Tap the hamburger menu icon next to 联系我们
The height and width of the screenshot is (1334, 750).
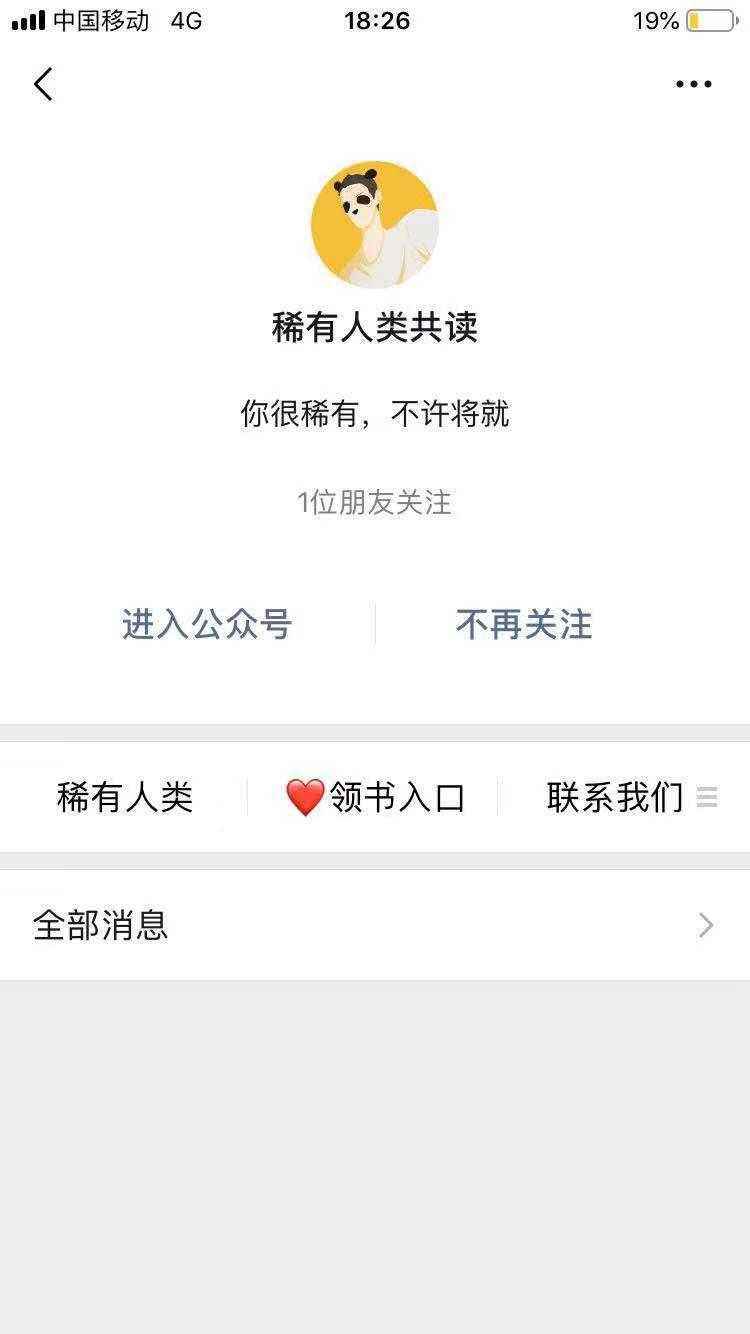click(708, 797)
